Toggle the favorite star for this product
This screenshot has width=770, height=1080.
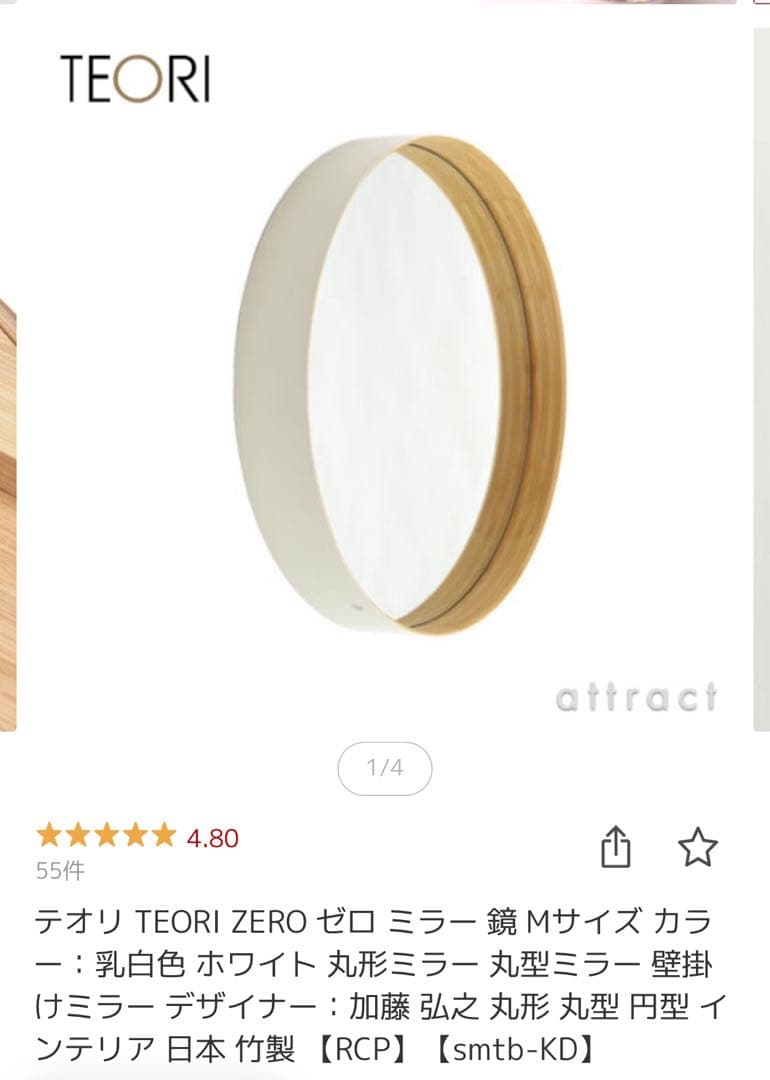700,847
